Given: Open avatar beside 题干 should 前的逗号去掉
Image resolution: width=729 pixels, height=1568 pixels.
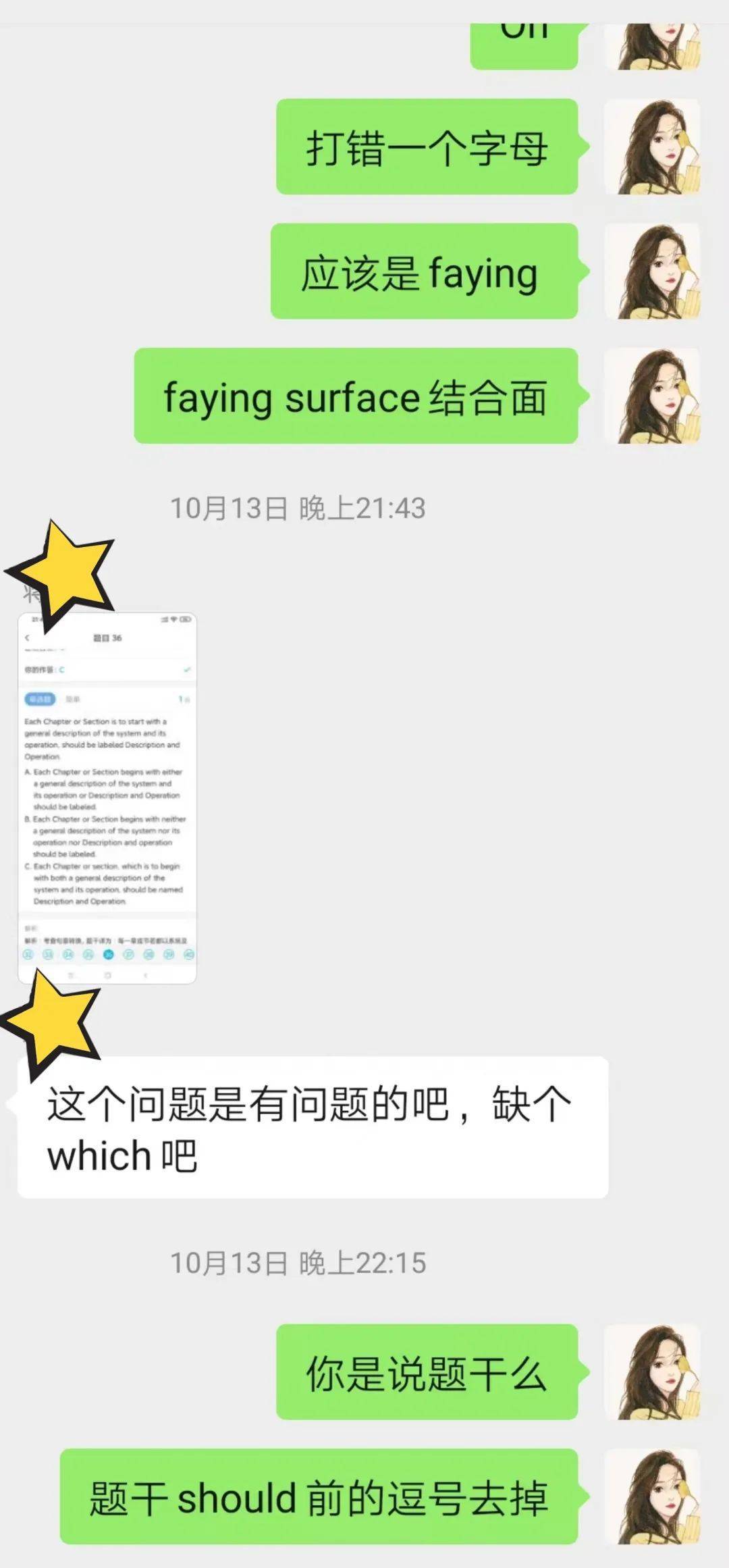Looking at the screenshot, I should click(652, 1496).
